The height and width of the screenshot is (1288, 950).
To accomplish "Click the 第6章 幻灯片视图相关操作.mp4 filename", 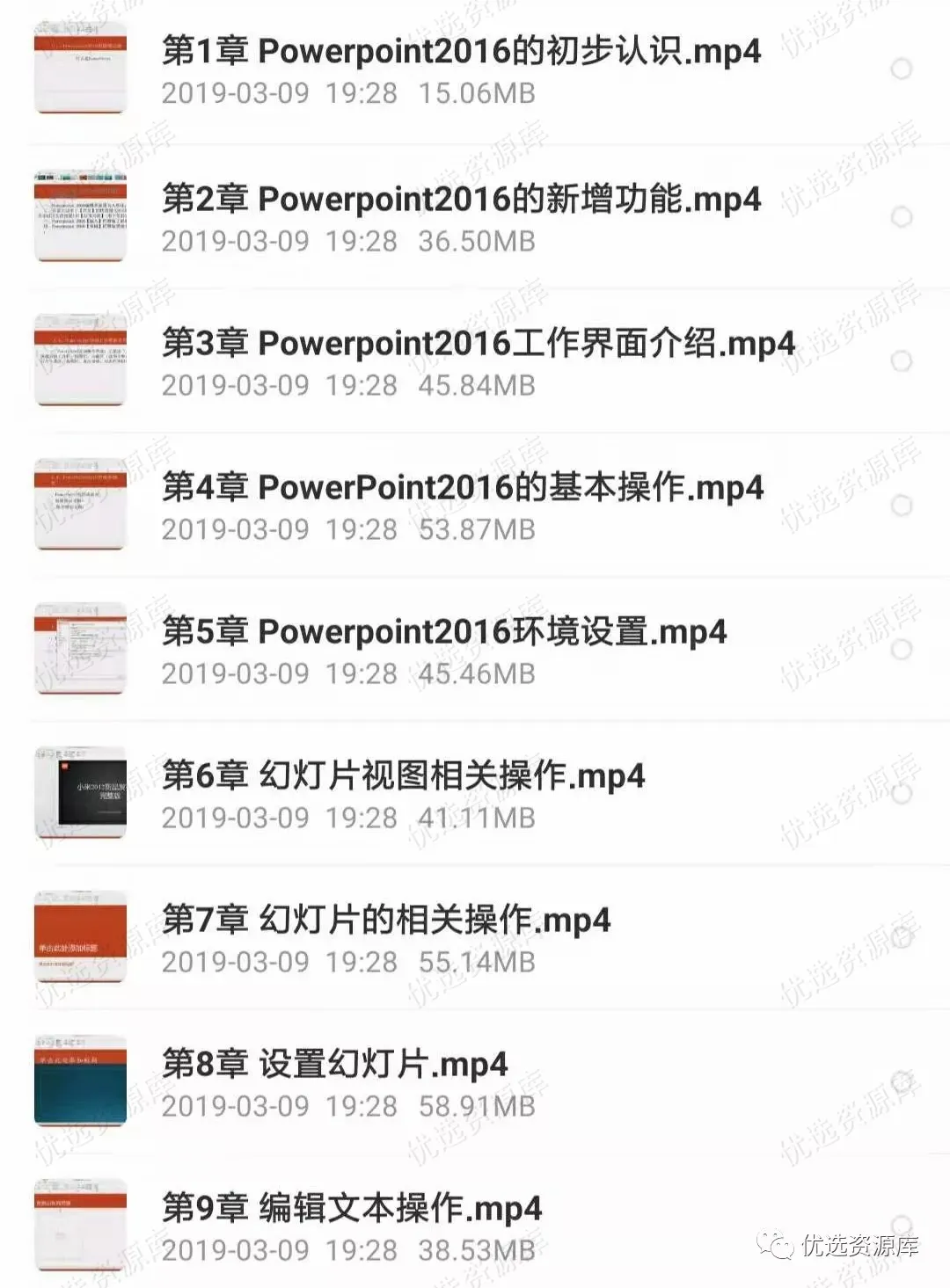I will pos(404,775).
